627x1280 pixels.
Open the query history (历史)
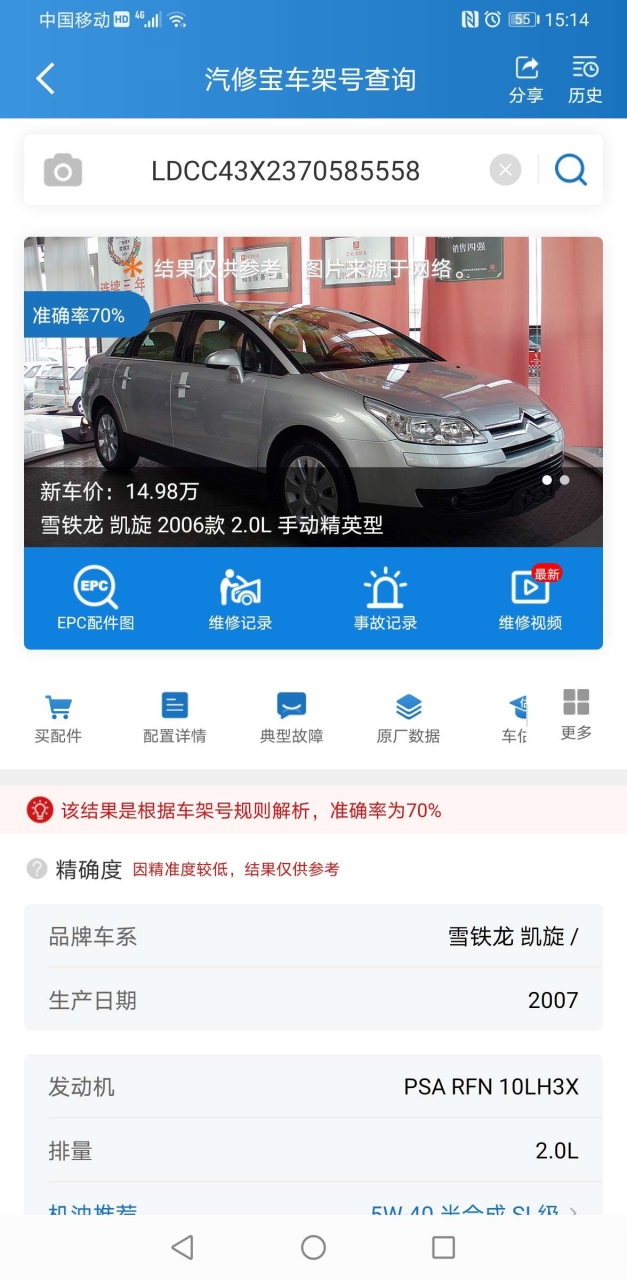coord(585,80)
